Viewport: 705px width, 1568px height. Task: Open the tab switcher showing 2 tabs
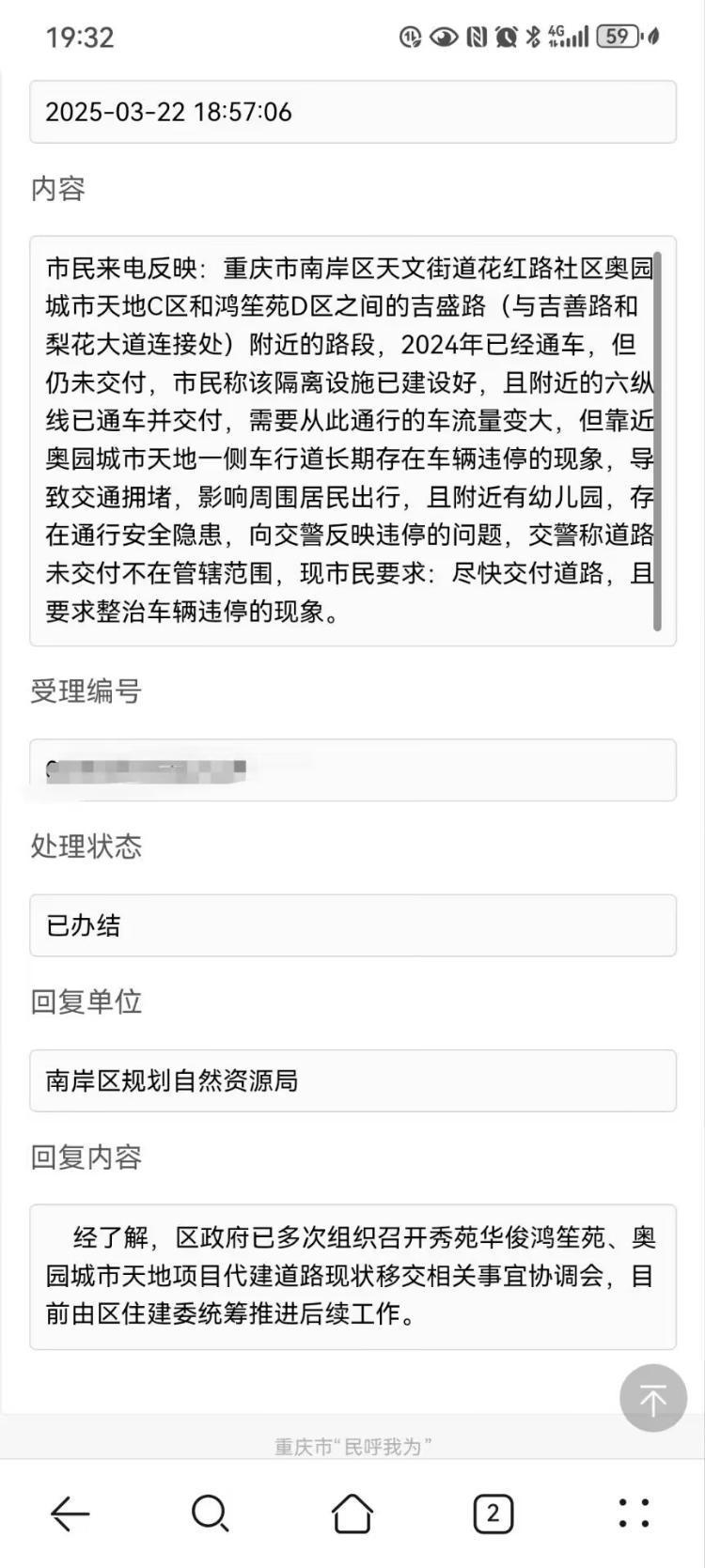click(x=493, y=1514)
